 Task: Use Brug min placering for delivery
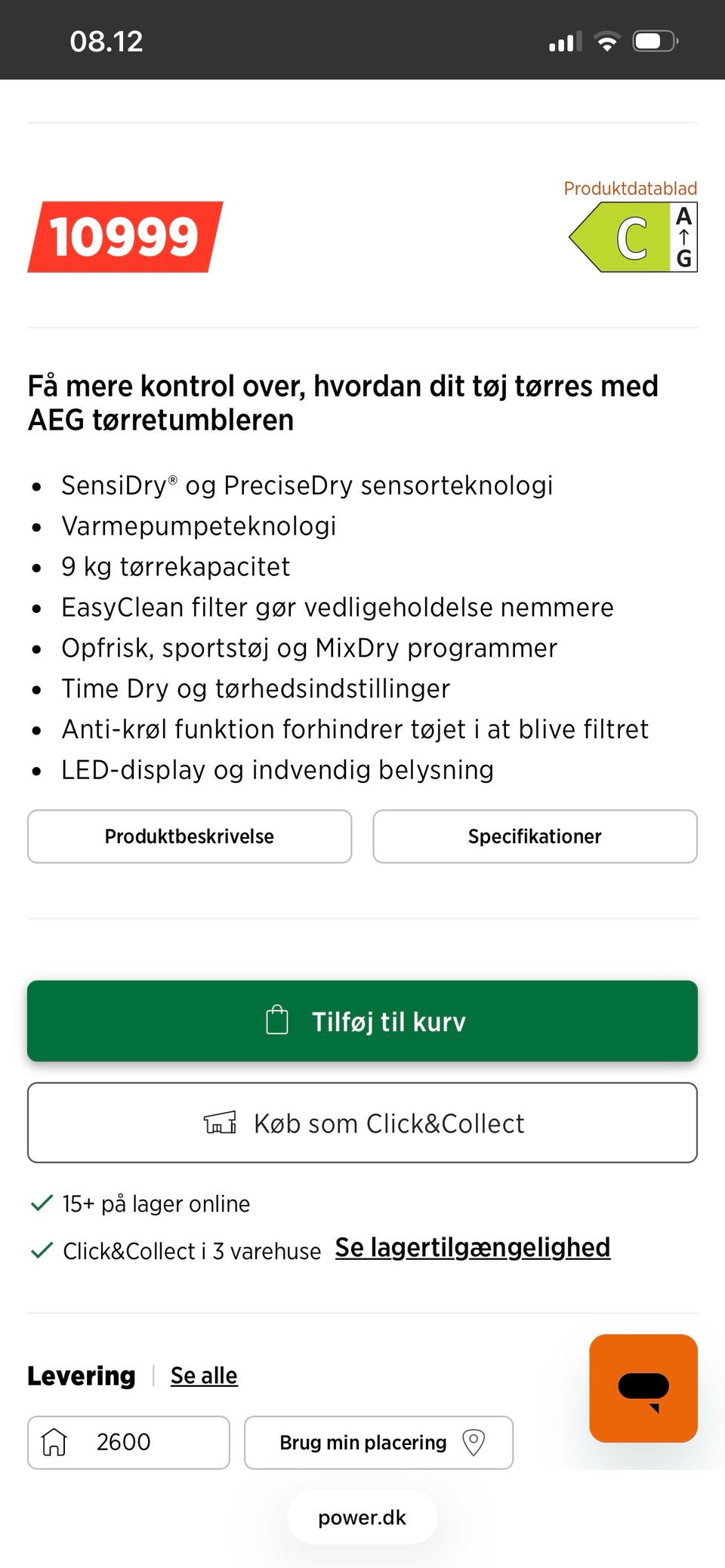click(x=363, y=1442)
